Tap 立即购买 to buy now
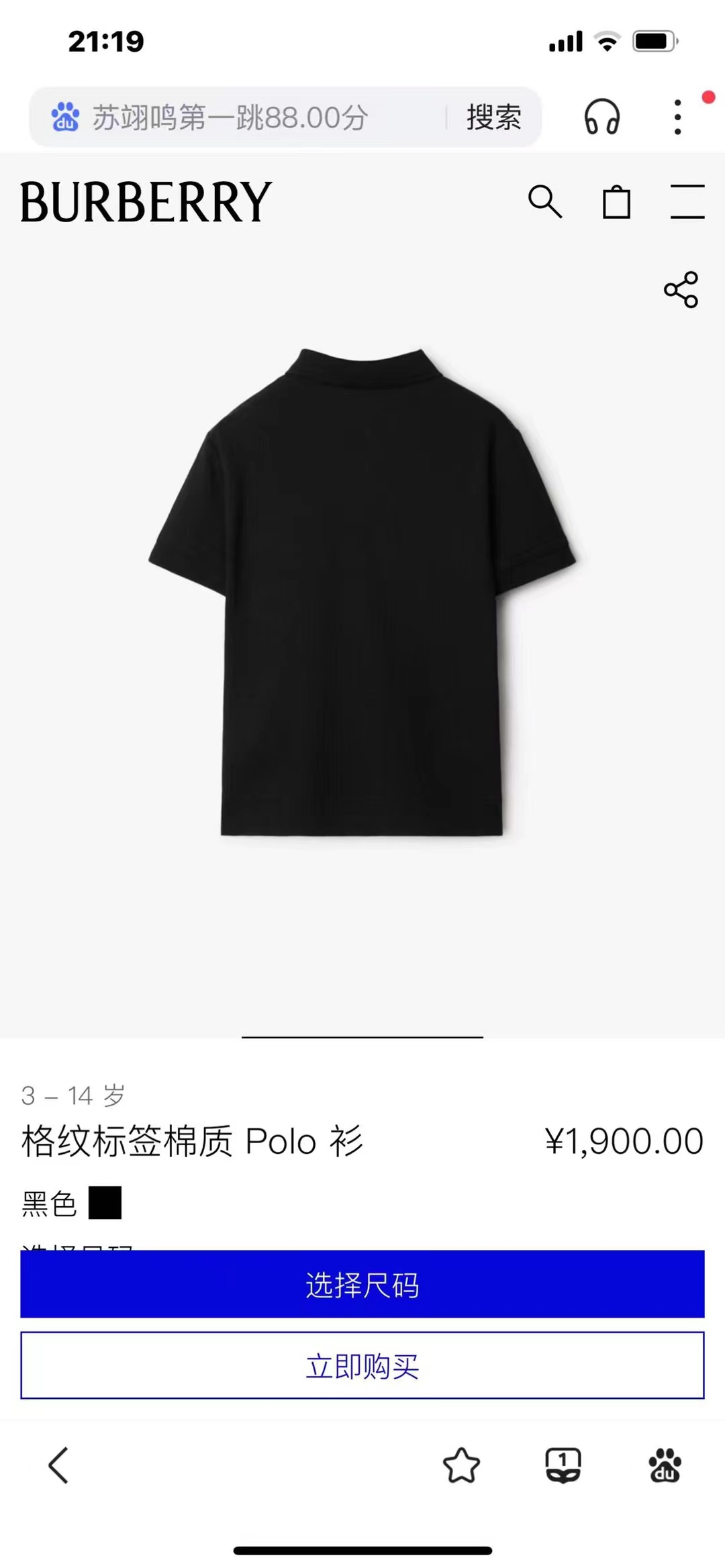 tap(362, 1365)
